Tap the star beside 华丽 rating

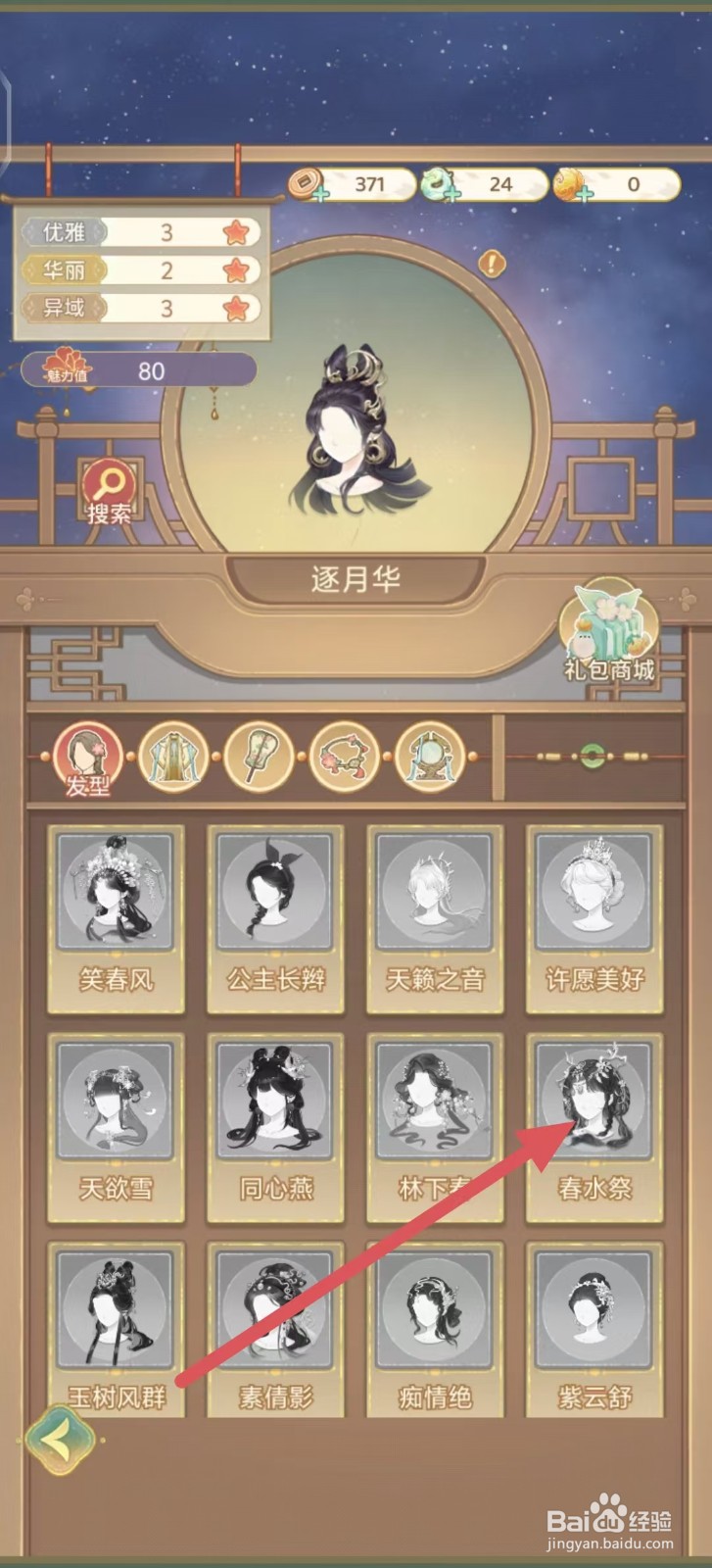click(x=235, y=269)
